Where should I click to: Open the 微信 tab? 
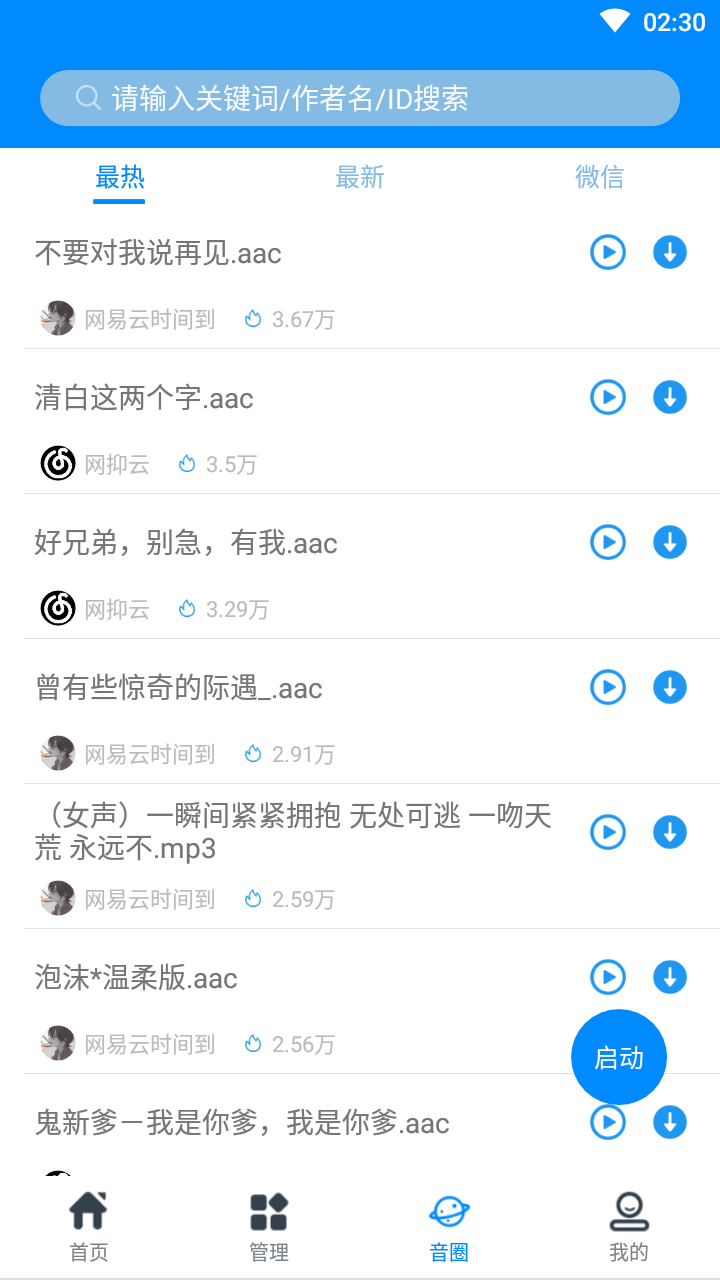(x=600, y=176)
